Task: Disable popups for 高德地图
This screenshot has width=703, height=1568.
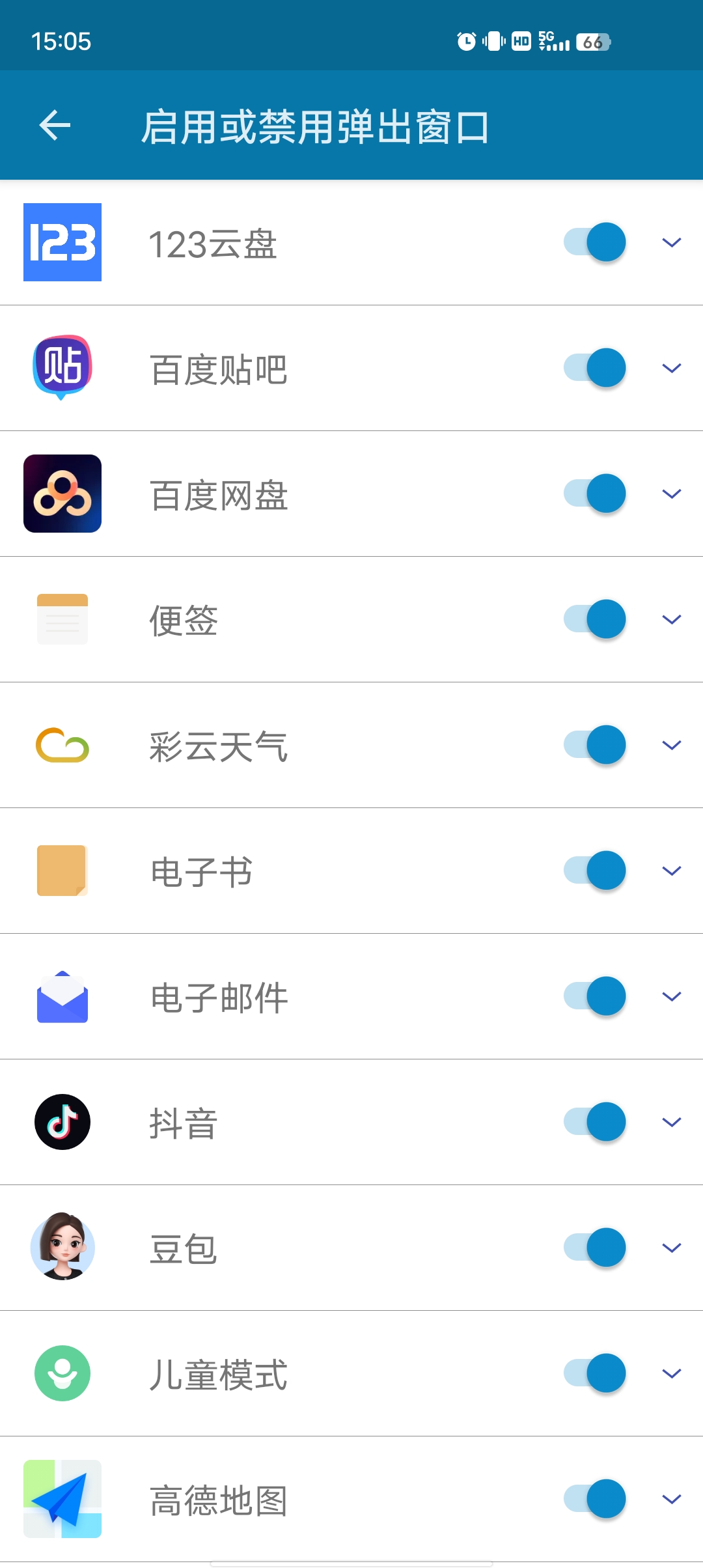Action: tap(595, 1499)
